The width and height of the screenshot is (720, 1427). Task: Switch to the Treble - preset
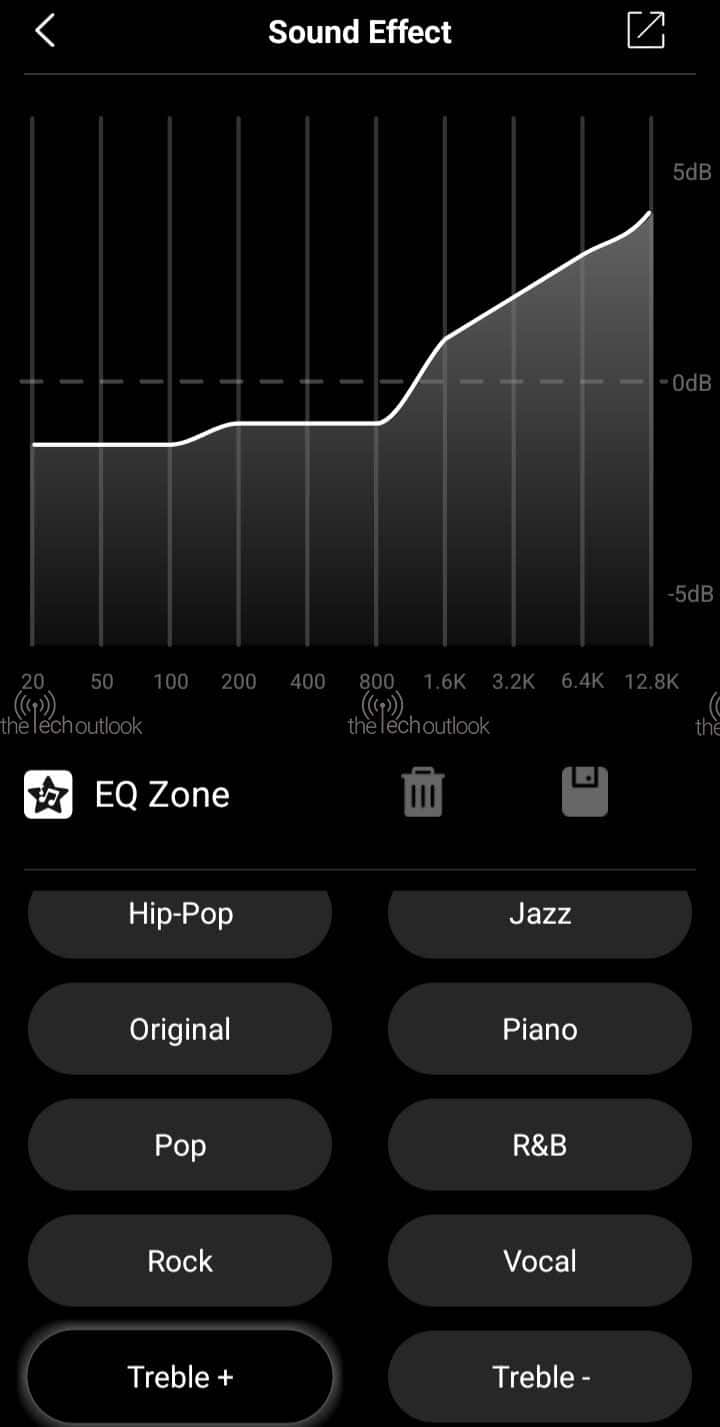click(x=540, y=1377)
